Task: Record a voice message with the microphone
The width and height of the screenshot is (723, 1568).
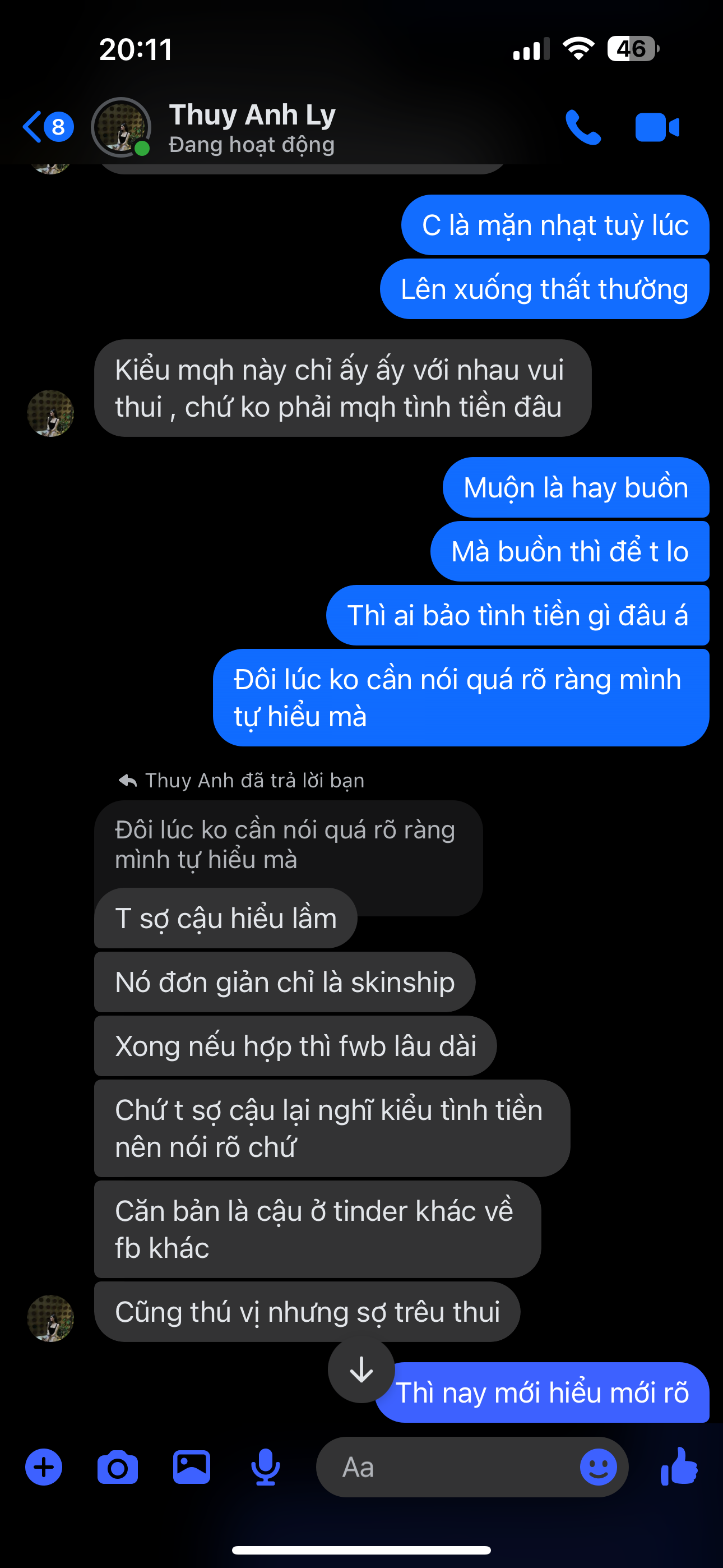Action: pyautogui.click(x=265, y=1468)
